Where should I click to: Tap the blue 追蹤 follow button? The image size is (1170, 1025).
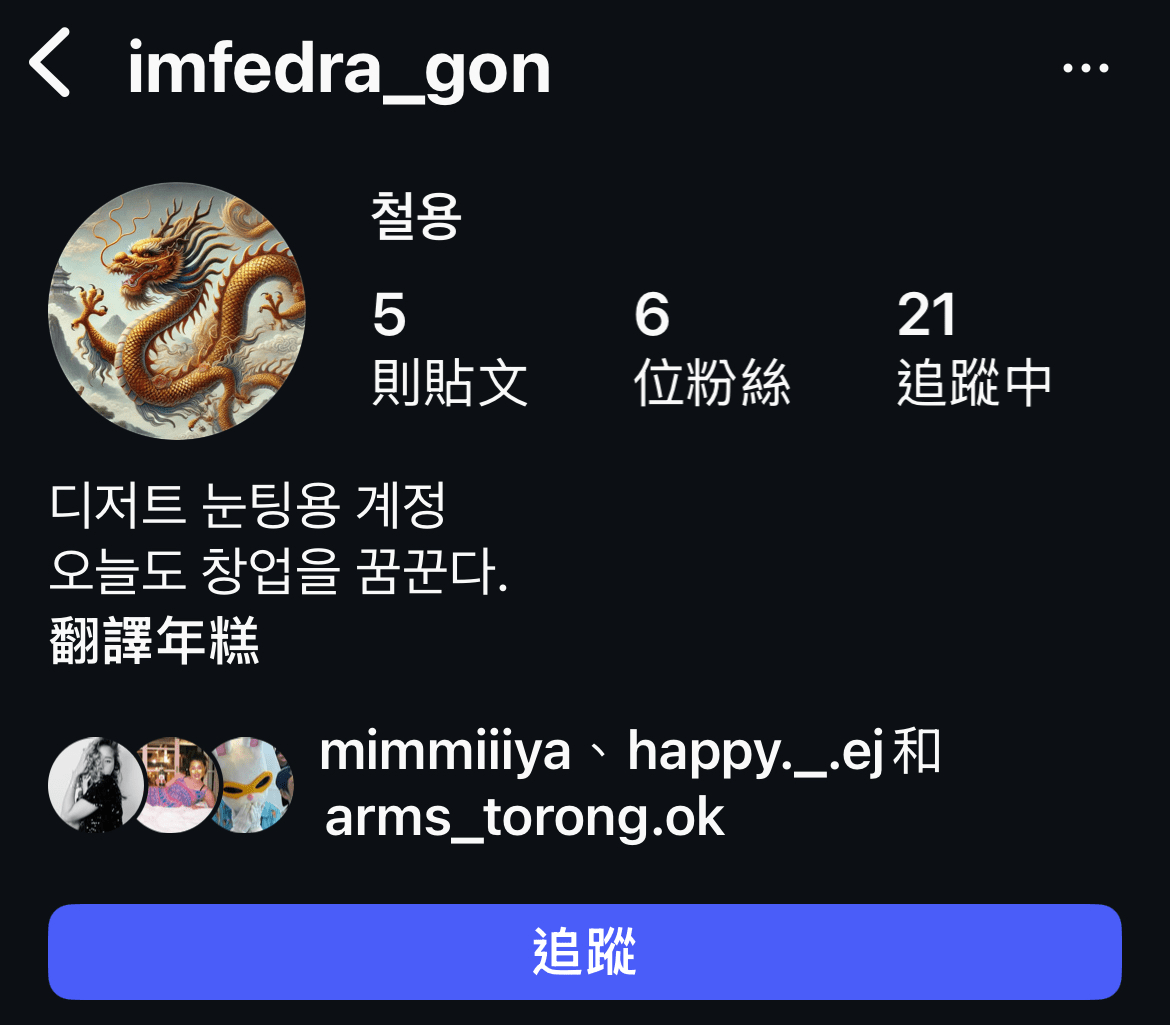(585, 951)
